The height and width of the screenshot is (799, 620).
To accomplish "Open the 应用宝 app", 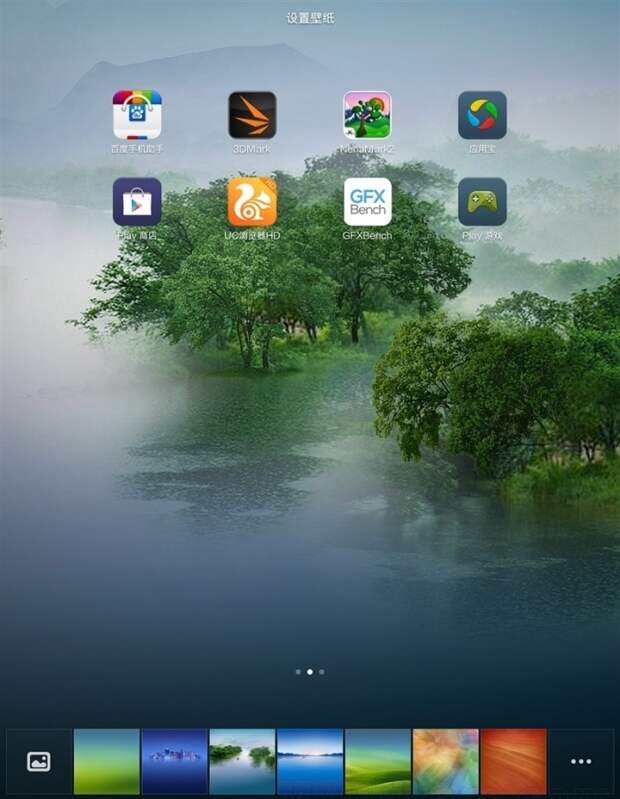I will point(482,115).
